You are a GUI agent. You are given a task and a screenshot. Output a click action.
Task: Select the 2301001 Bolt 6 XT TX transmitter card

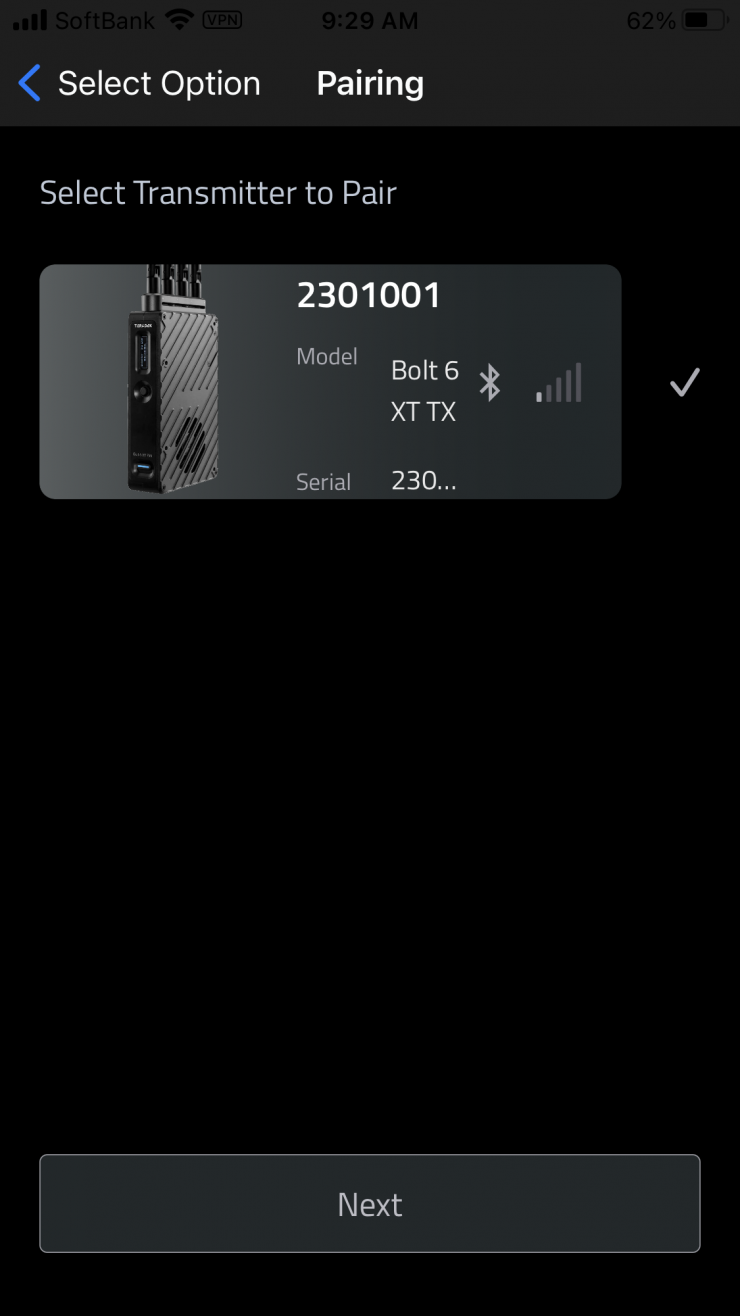click(330, 382)
